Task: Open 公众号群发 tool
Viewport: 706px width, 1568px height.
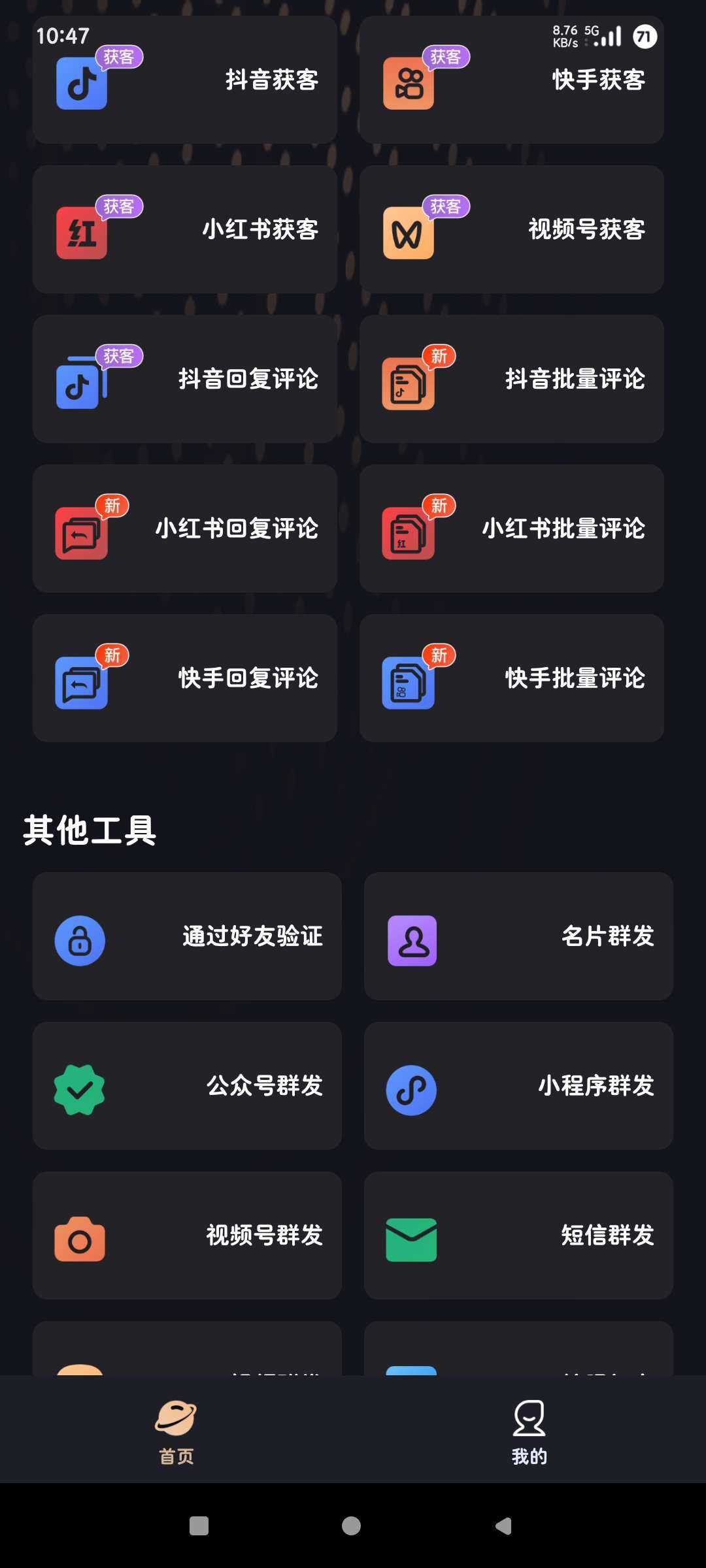Action: (x=187, y=1086)
